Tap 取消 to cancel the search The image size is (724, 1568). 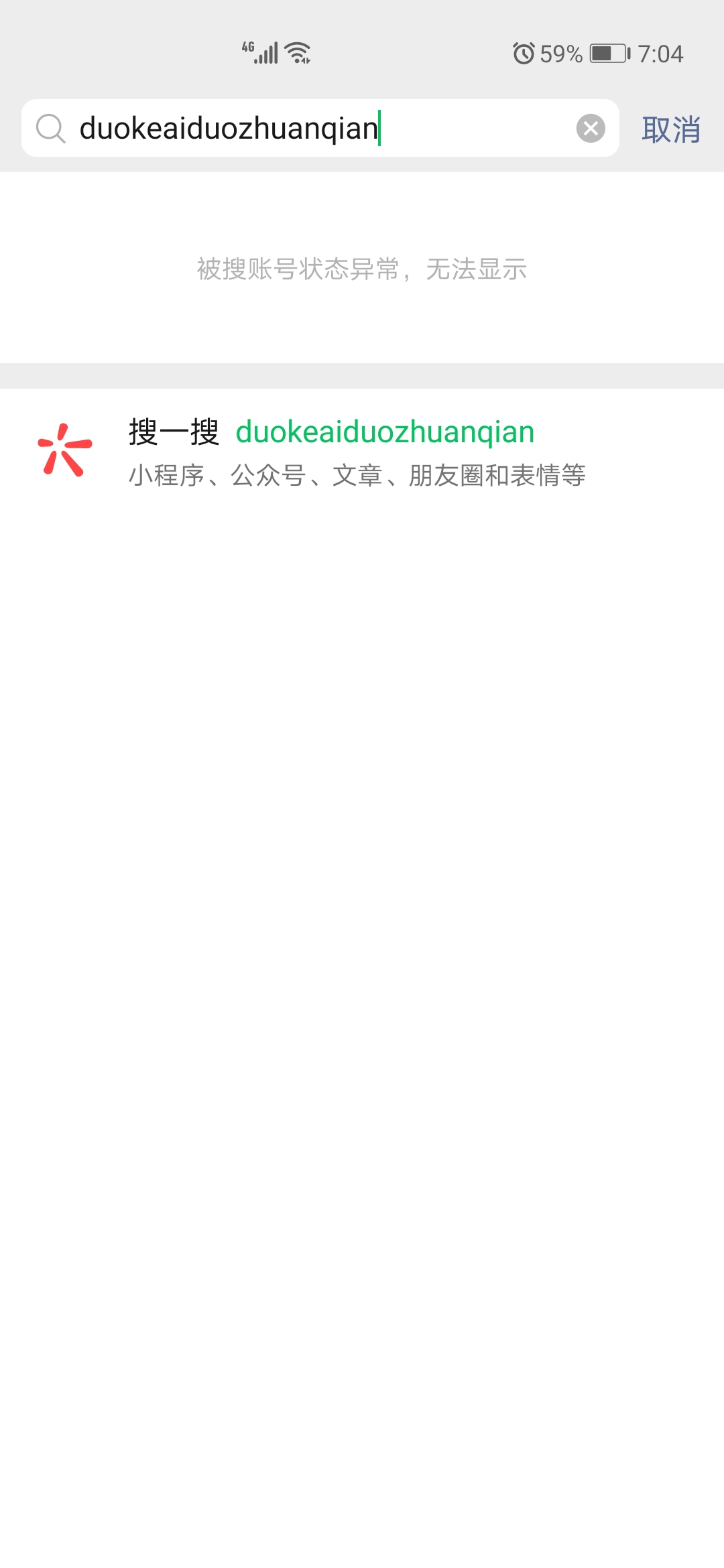tap(670, 129)
